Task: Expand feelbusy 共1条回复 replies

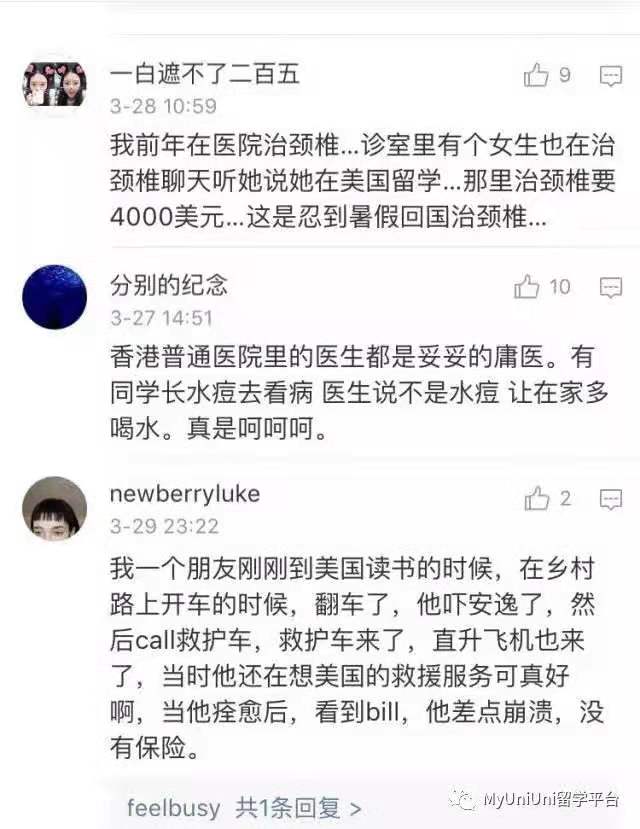Action: click(x=244, y=808)
